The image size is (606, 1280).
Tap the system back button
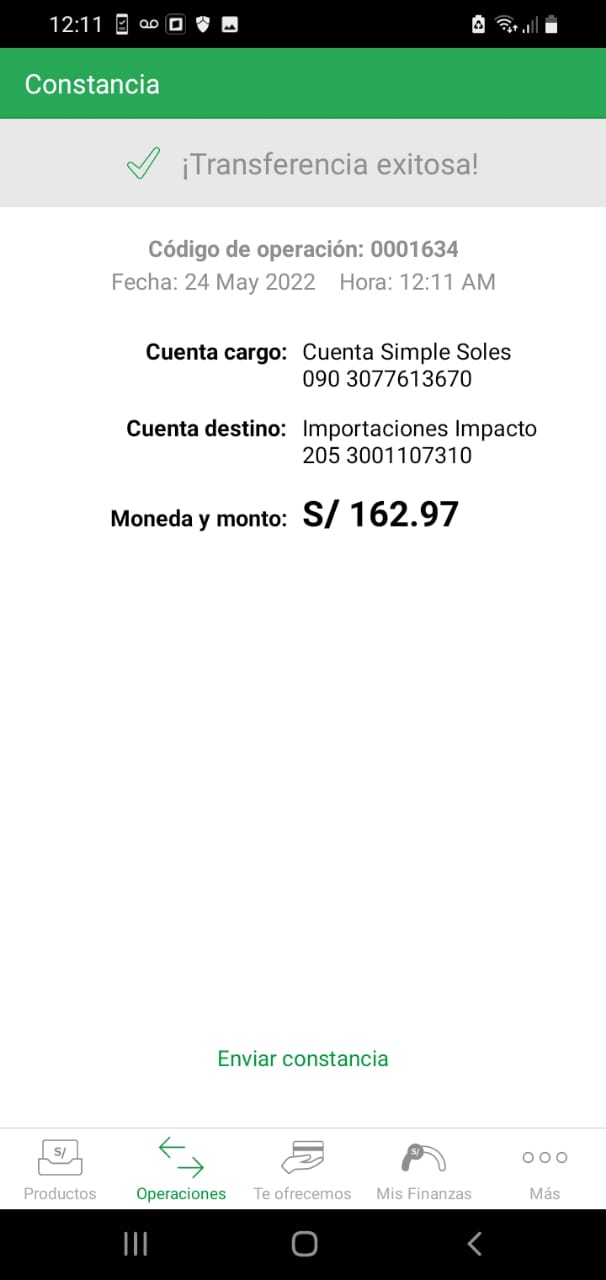[474, 1243]
